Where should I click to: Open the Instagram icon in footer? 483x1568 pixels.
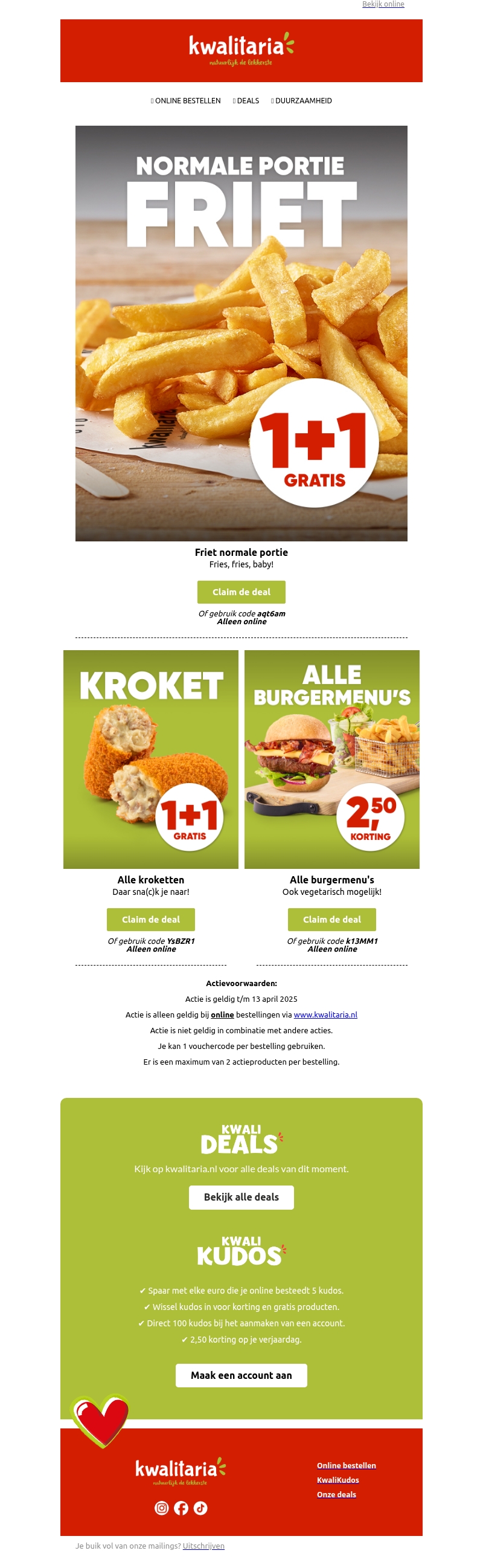click(x=161, y=1508)
